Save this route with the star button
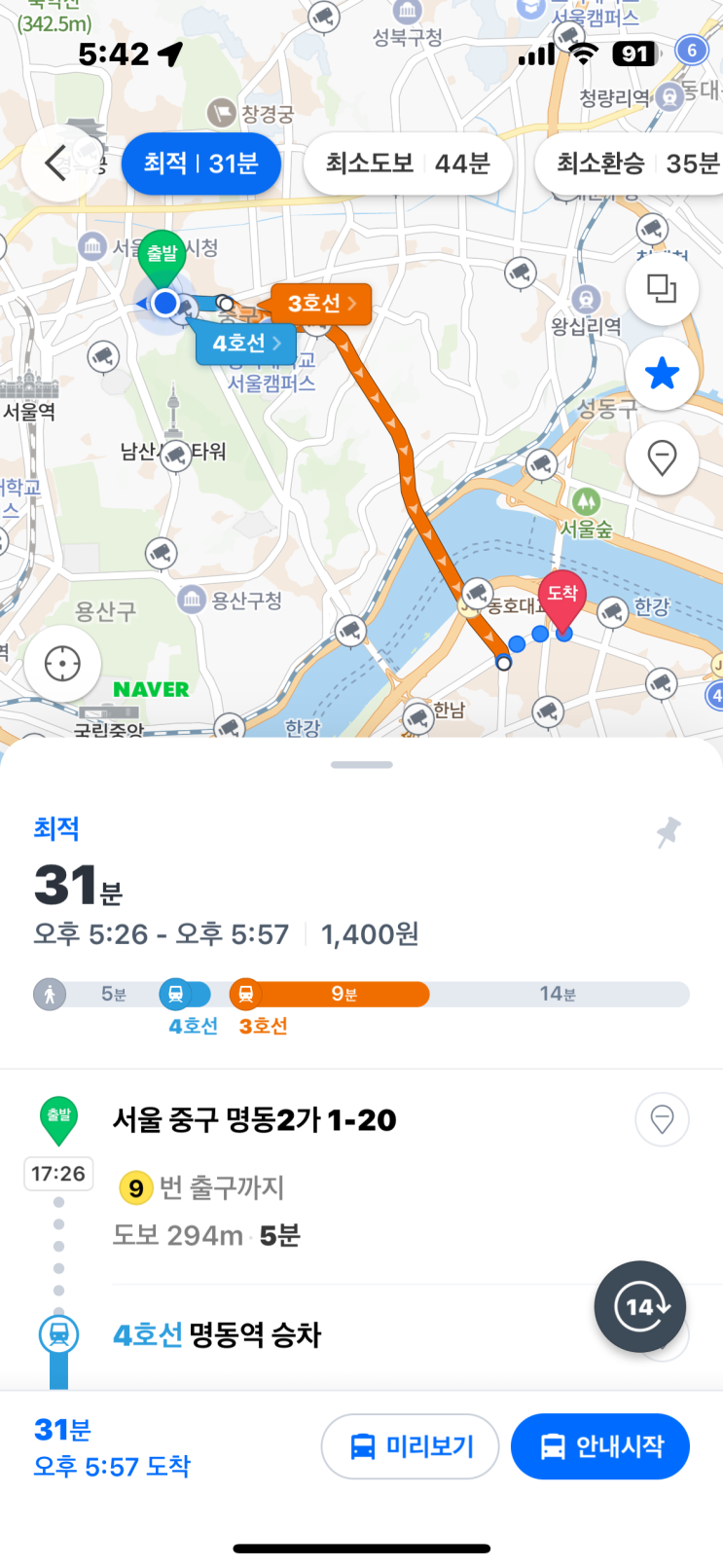The height and width of the screenshot is (1568, 723). 662,373
